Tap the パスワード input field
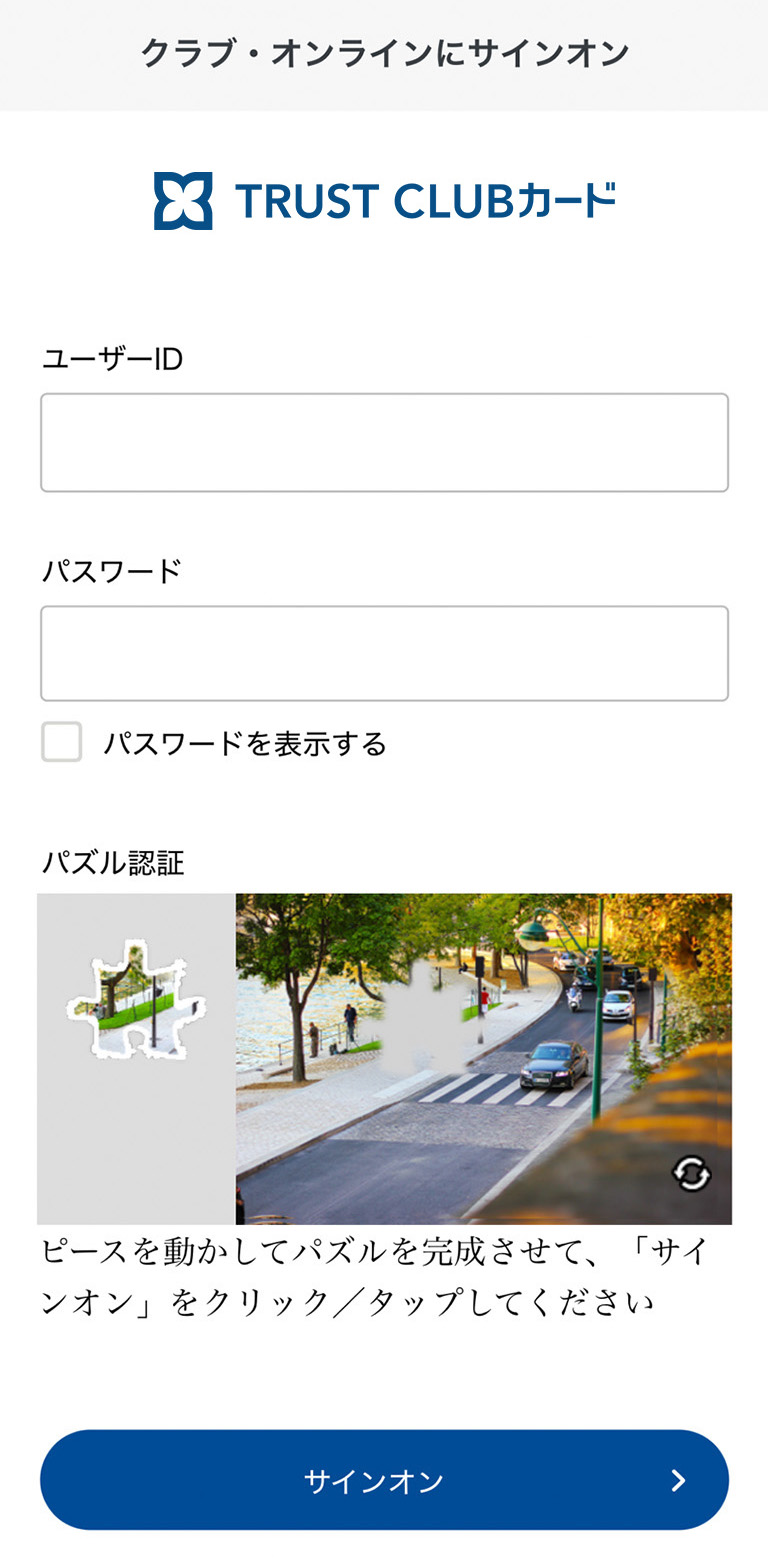768x1558 pixels. click(384, 653)
